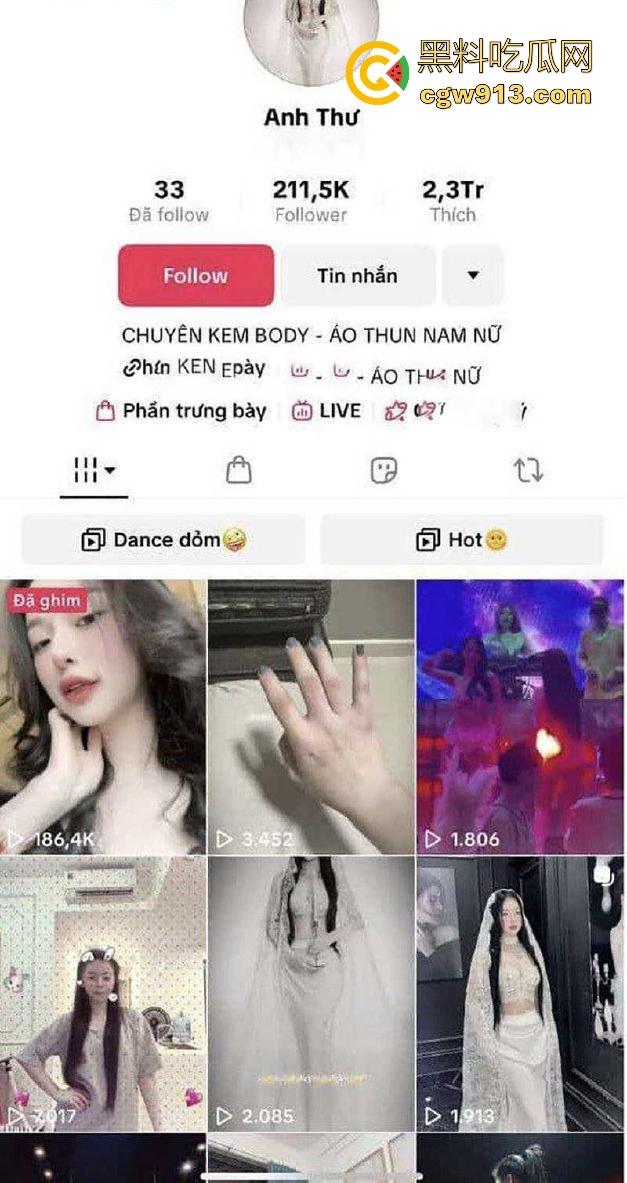View the 33 Đã follow list

pos(169,201)
